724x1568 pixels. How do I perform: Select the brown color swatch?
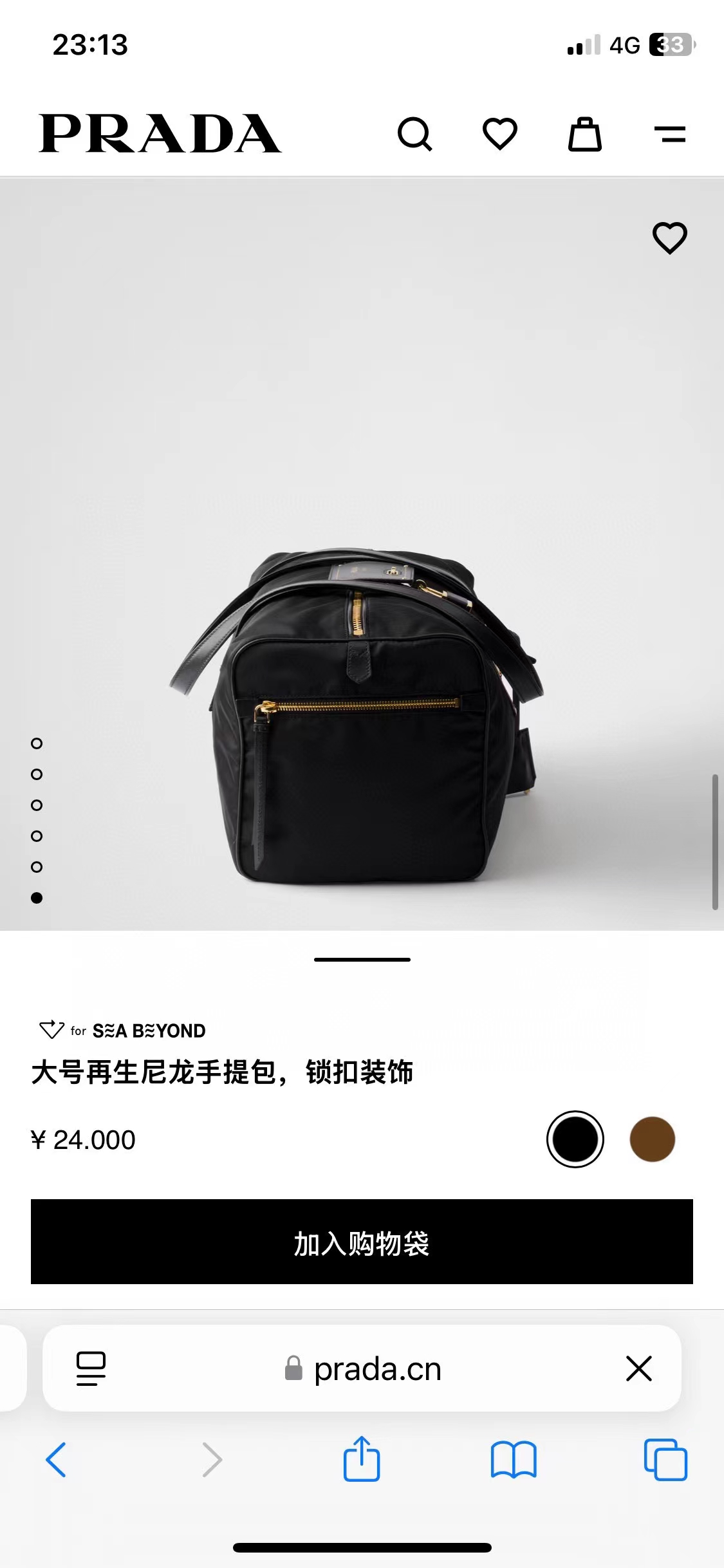pyautogui.click(x=652, y=1139)
